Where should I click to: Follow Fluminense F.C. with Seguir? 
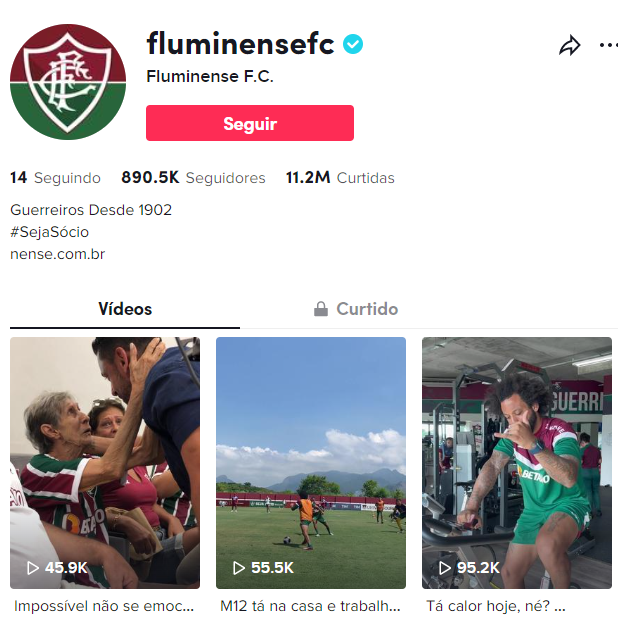coord(250,123)
